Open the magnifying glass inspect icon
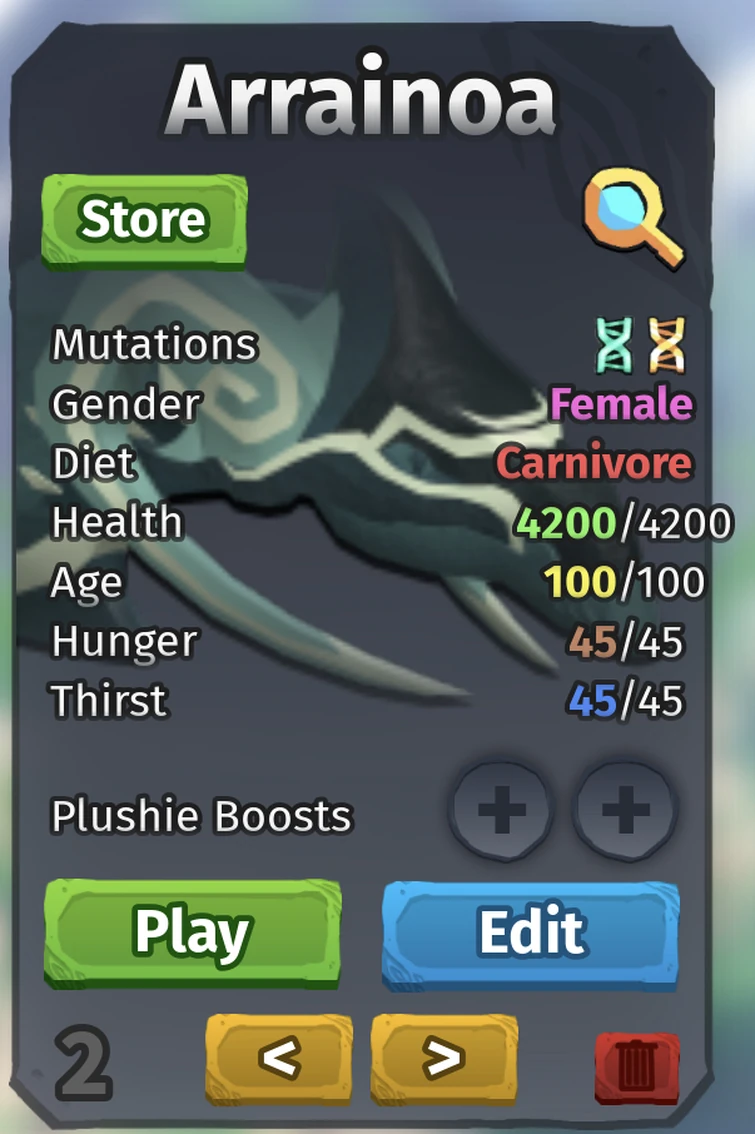Image resolution: width=755 pixels, height=1134 pixels. click(633, 218)
